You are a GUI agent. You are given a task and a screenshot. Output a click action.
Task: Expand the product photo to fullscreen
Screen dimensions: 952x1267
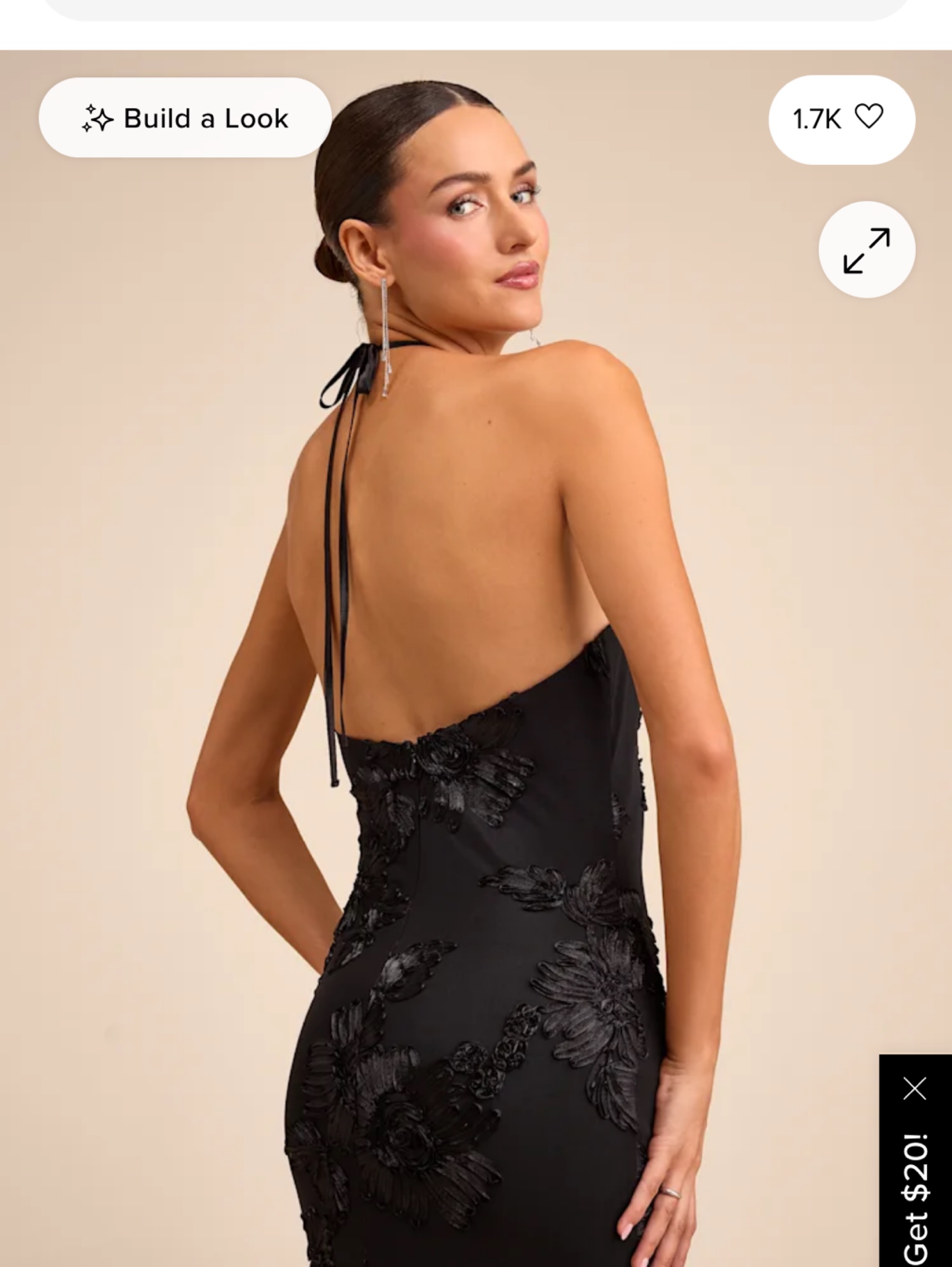click(x=867, y=250)
